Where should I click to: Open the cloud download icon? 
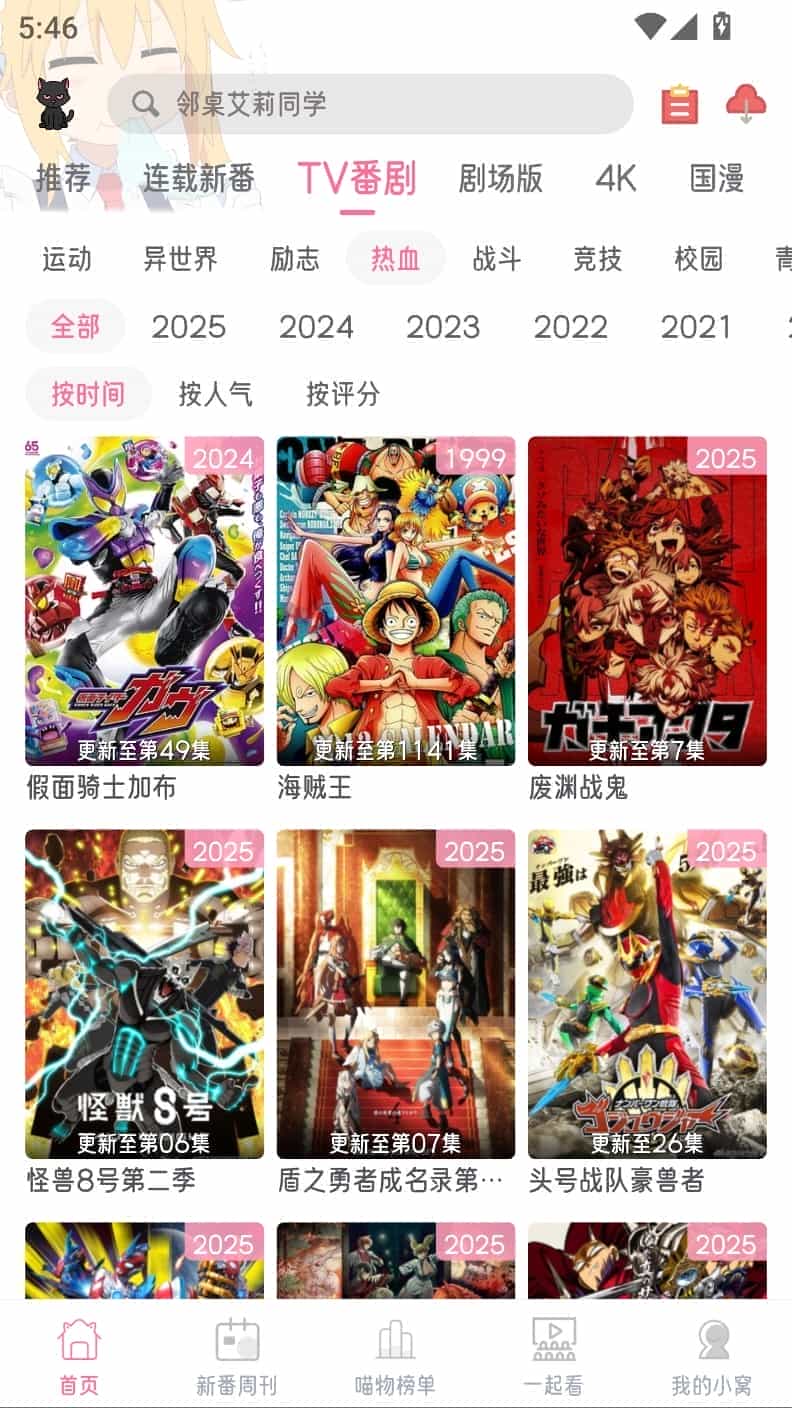746,104
